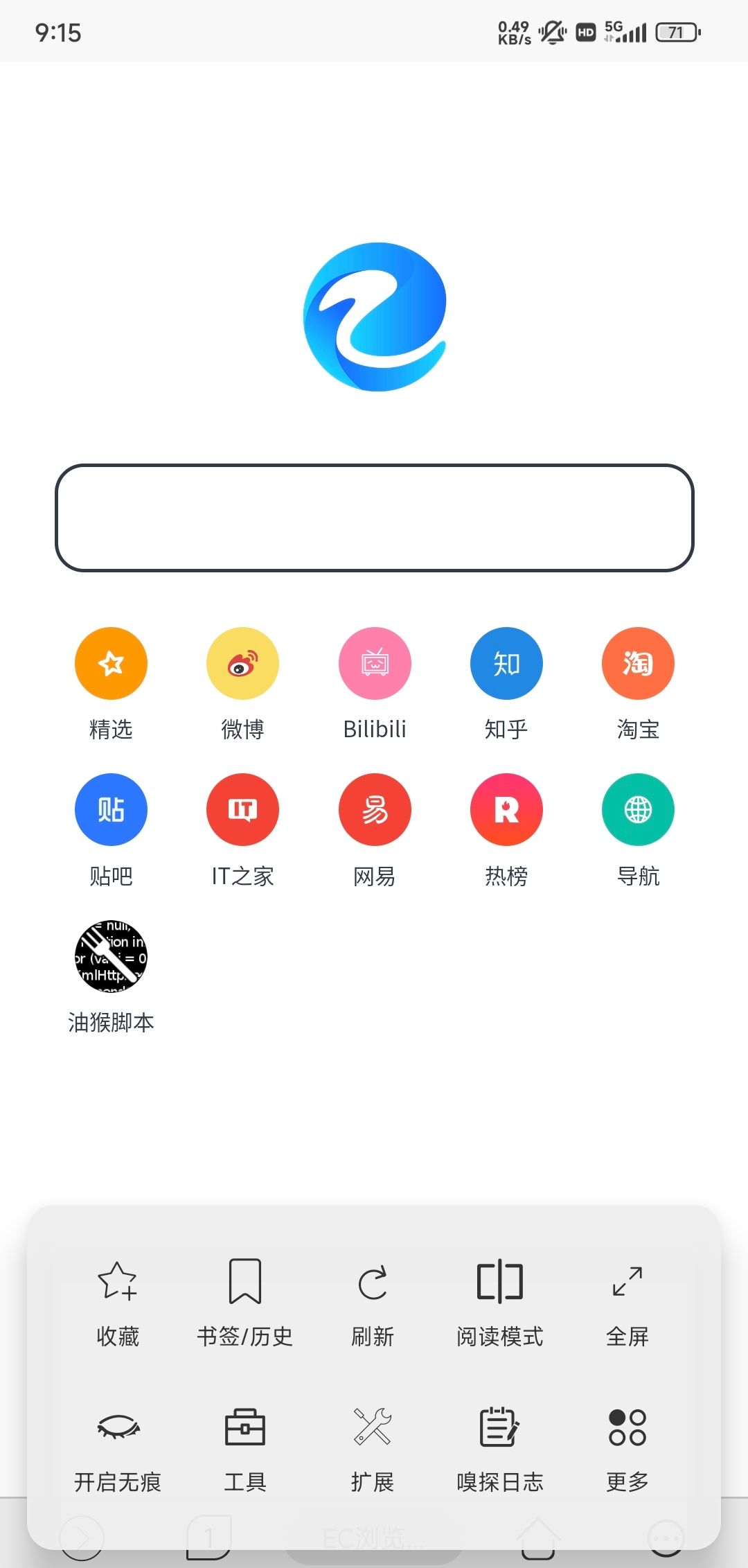The image size is (748, 1568).
Task: Tap the empty search box
Action: tap(374, 518)
